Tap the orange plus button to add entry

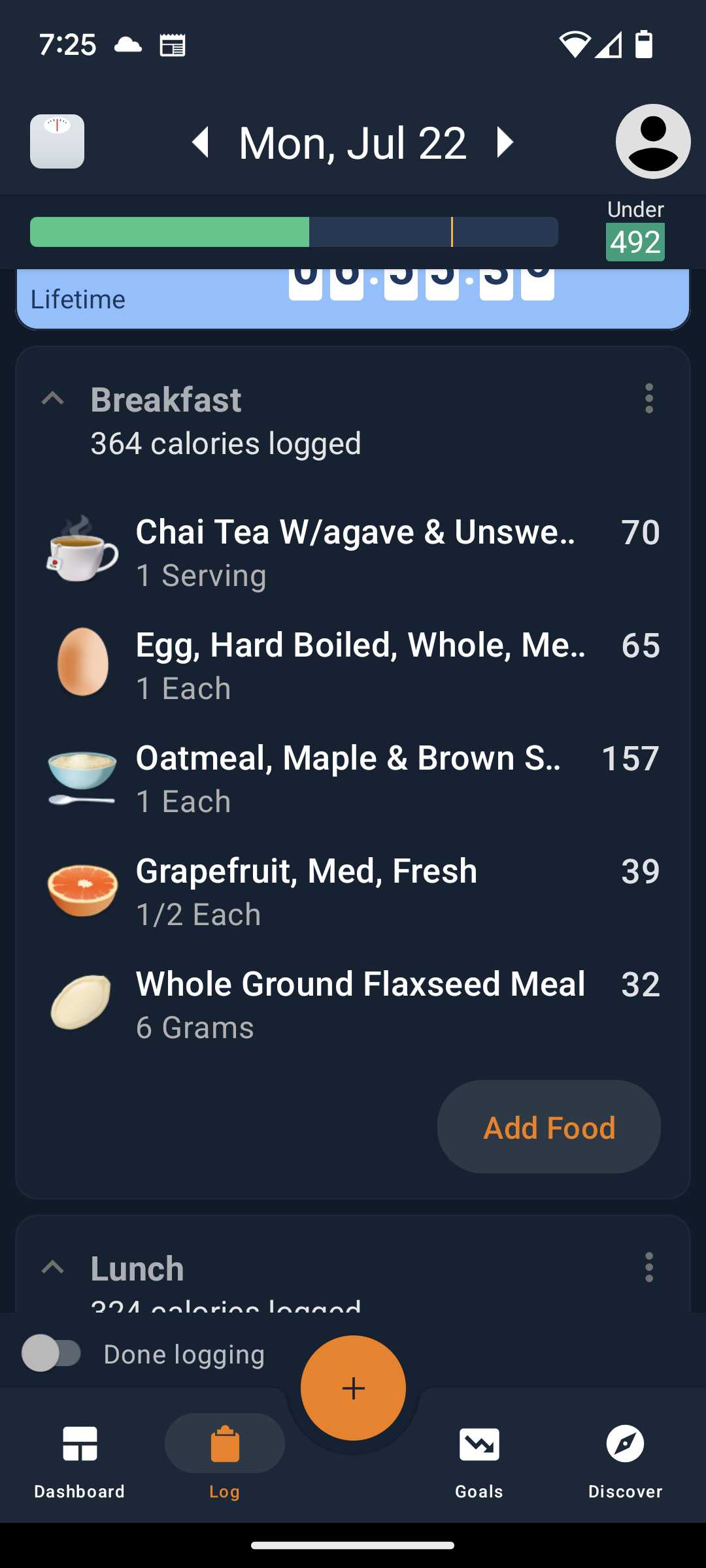pos(353,1387)
